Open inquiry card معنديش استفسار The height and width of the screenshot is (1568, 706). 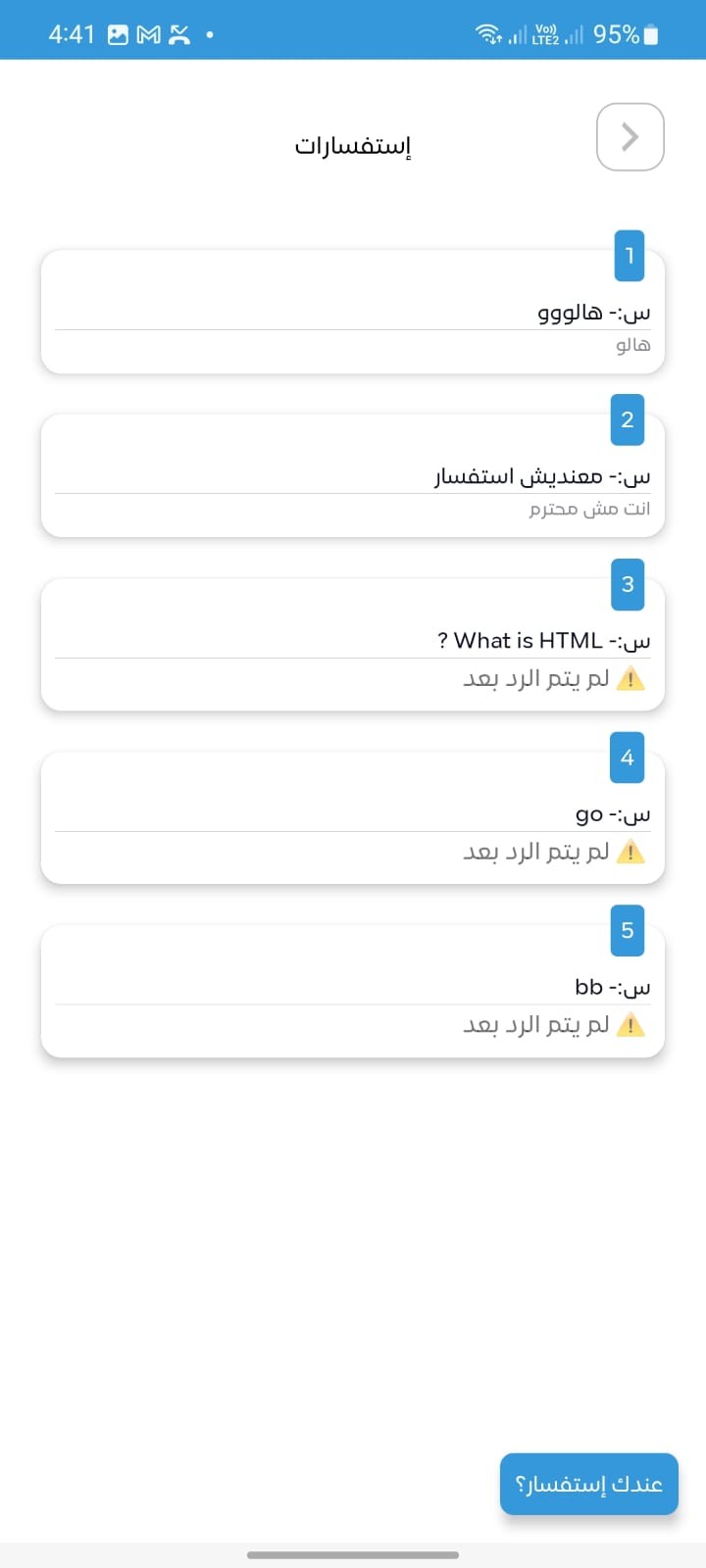point(353,475)
